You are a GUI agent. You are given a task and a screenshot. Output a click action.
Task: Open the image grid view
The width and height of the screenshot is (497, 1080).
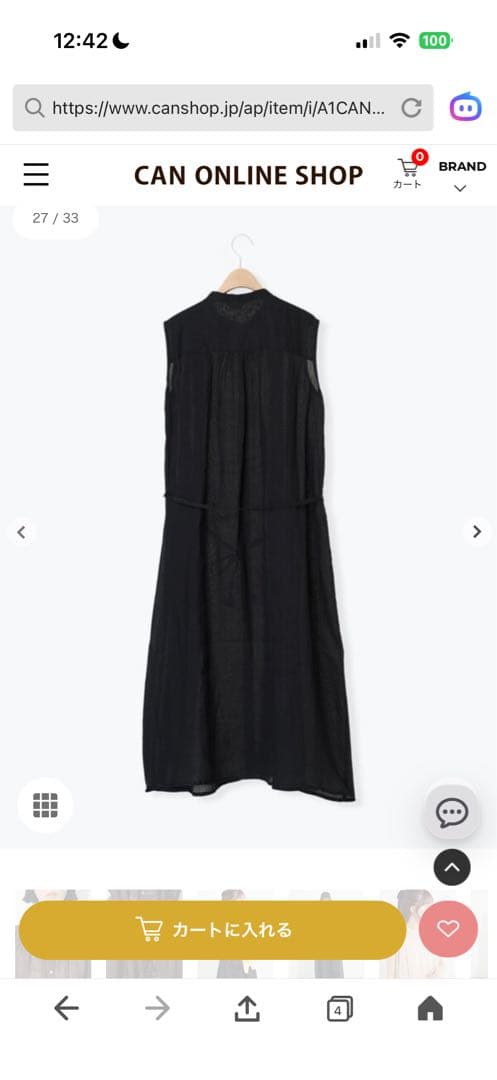[45, 805]
